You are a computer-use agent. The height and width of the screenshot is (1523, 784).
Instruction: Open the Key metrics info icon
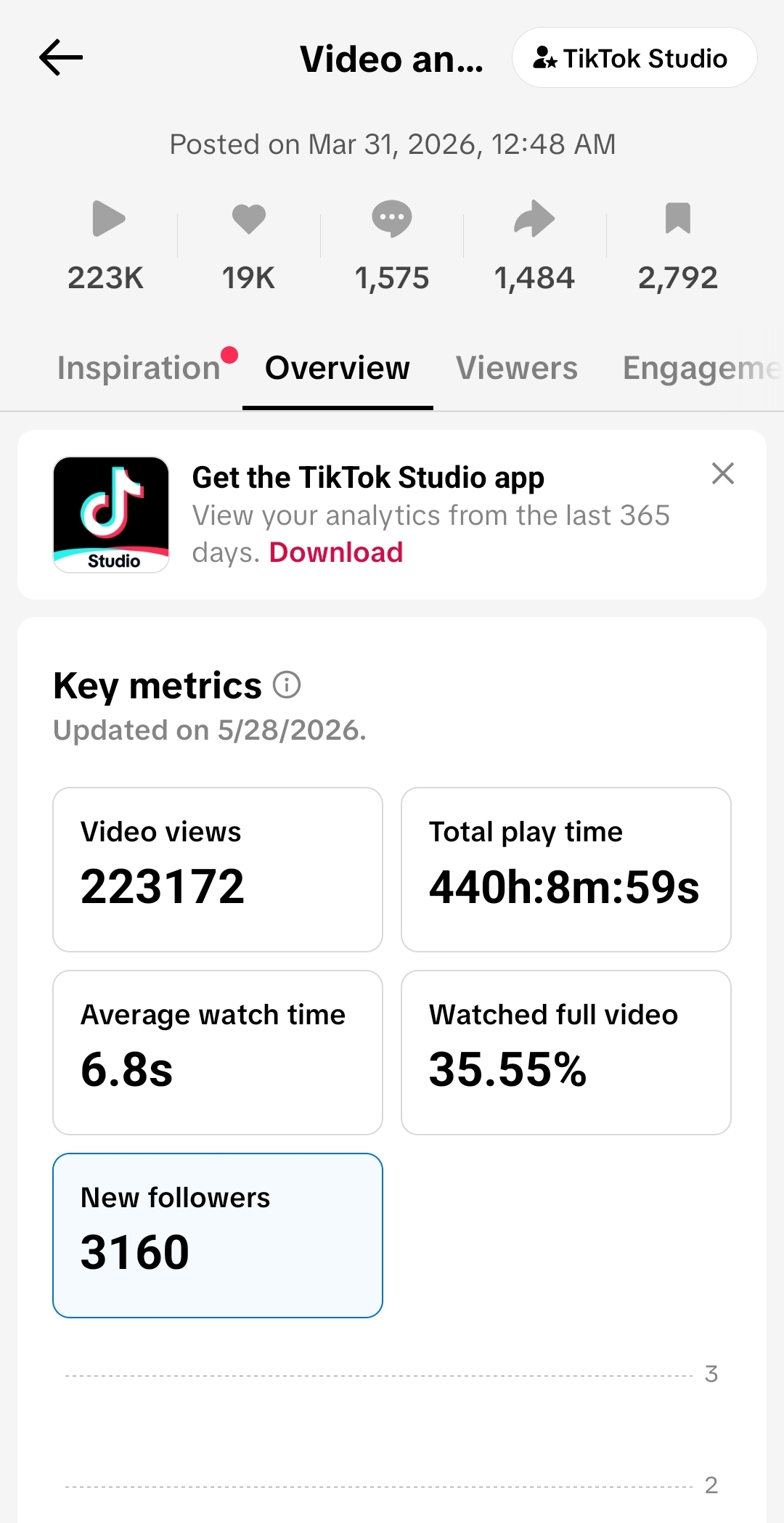(x=287, y=685)
